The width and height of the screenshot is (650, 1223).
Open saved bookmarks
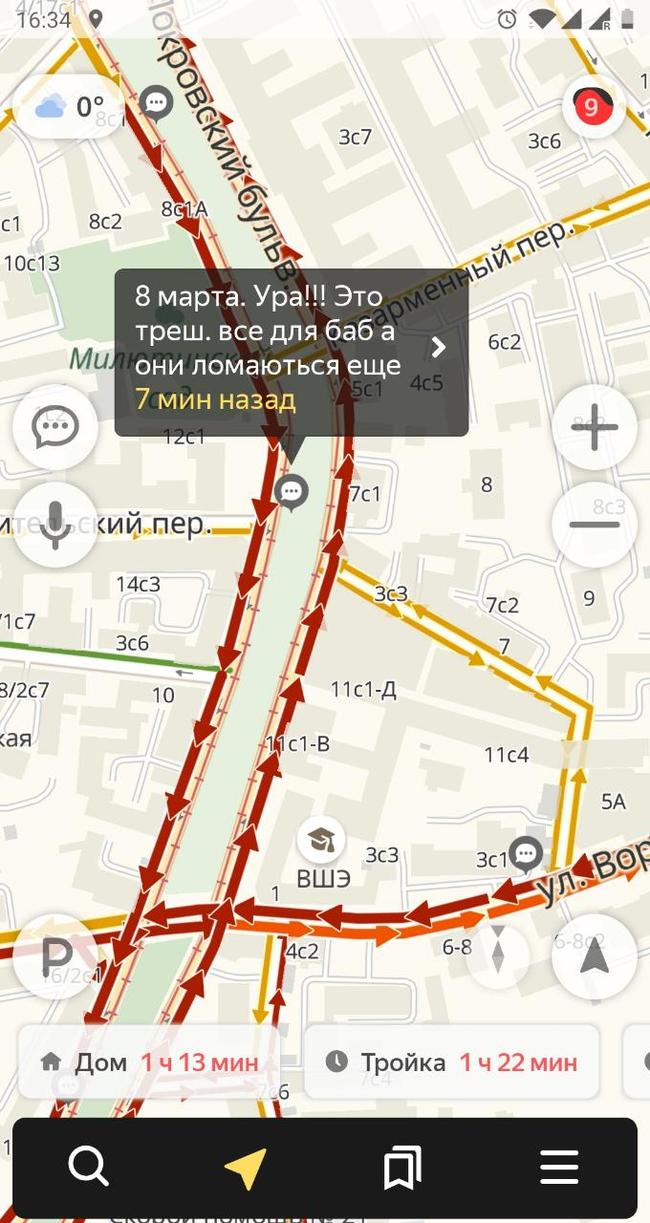point(402,1167)
